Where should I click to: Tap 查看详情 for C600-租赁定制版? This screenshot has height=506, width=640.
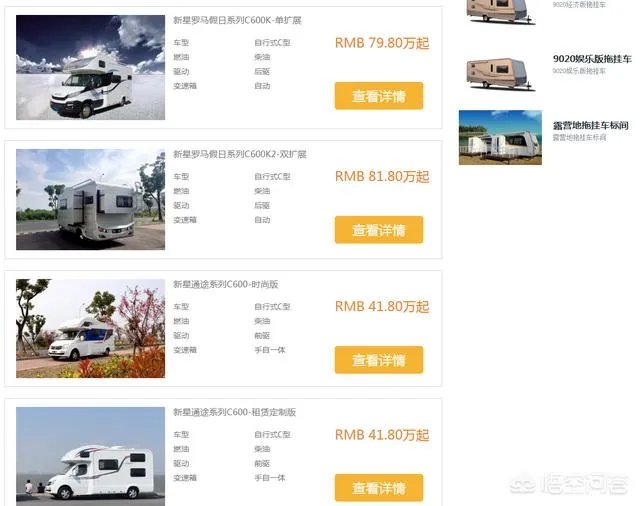(379, 488)
